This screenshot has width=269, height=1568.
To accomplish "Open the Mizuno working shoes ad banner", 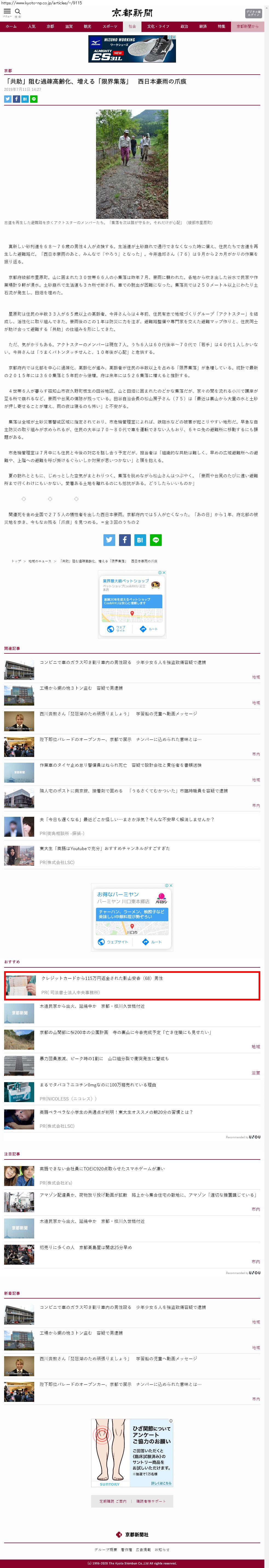I will [132, 49].
